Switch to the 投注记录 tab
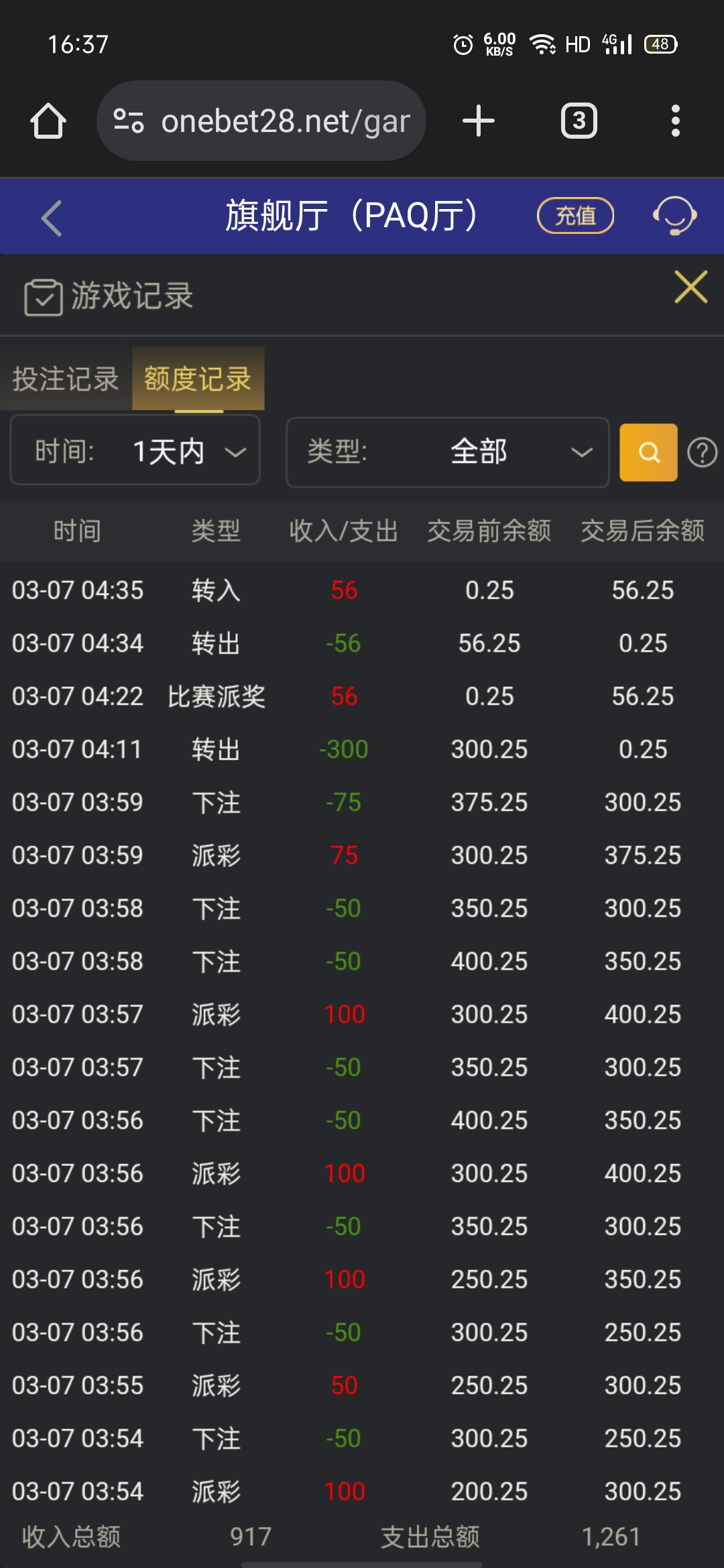724x1568 pixels. tap(66, 379)
